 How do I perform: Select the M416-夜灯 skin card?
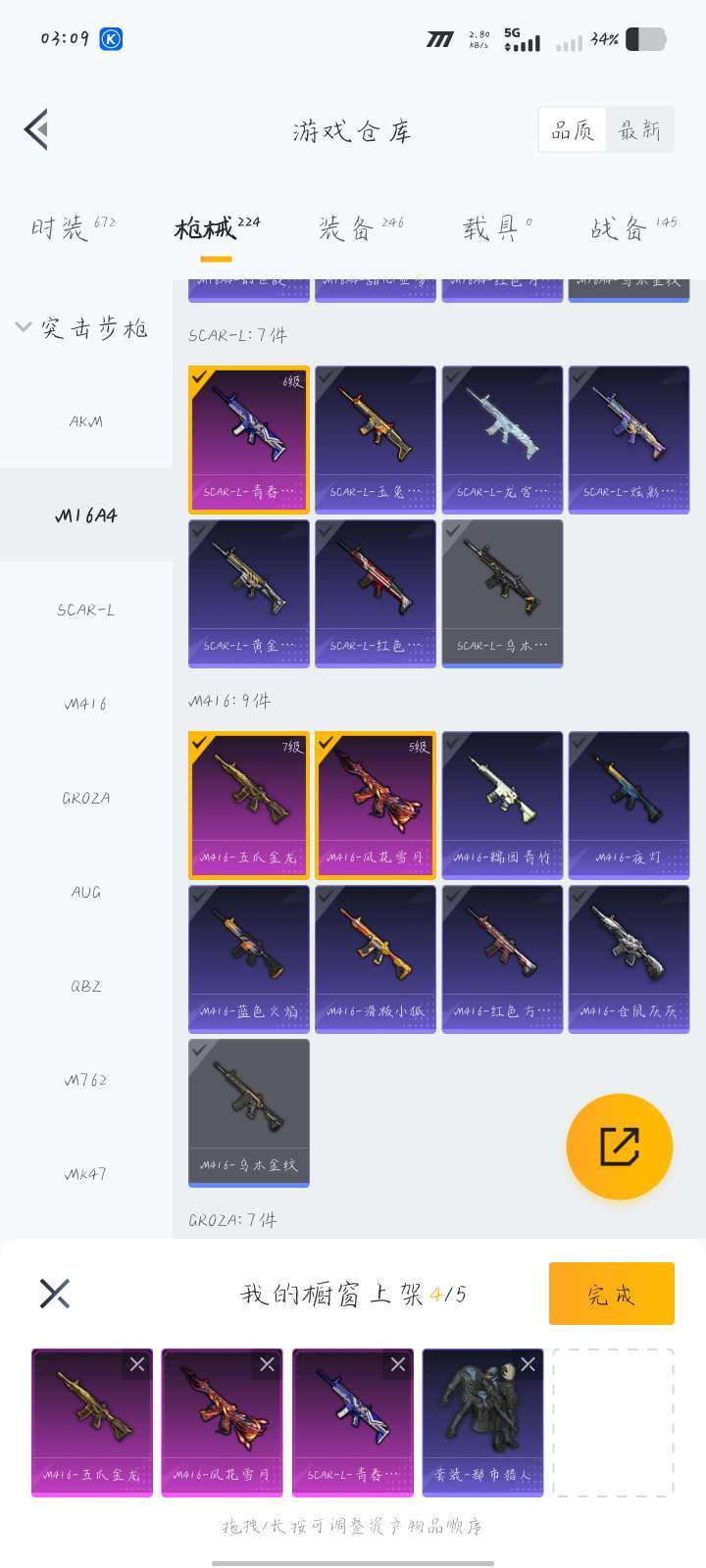tap(629, 806)
